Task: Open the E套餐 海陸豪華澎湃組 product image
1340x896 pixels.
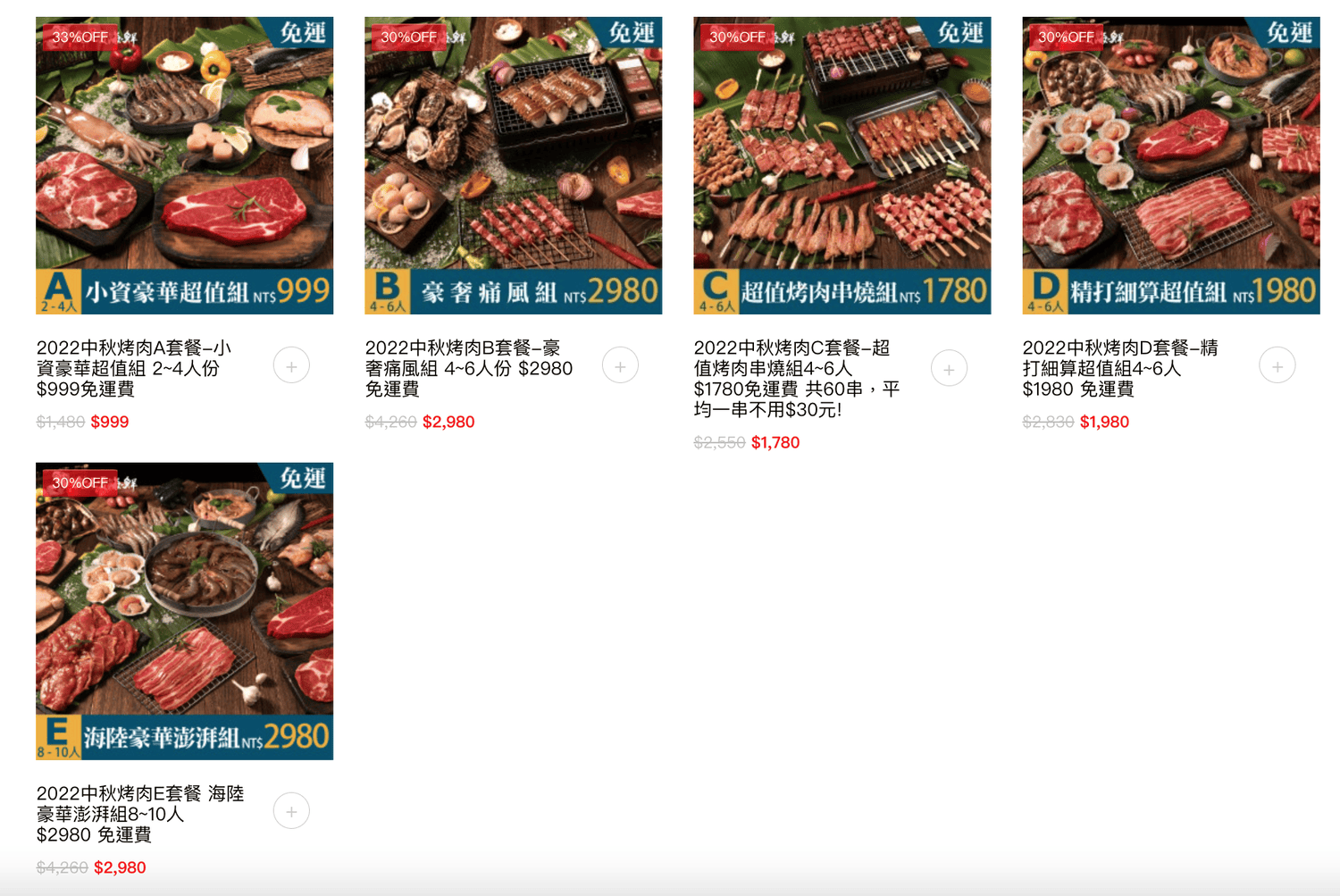Action: 184,611
